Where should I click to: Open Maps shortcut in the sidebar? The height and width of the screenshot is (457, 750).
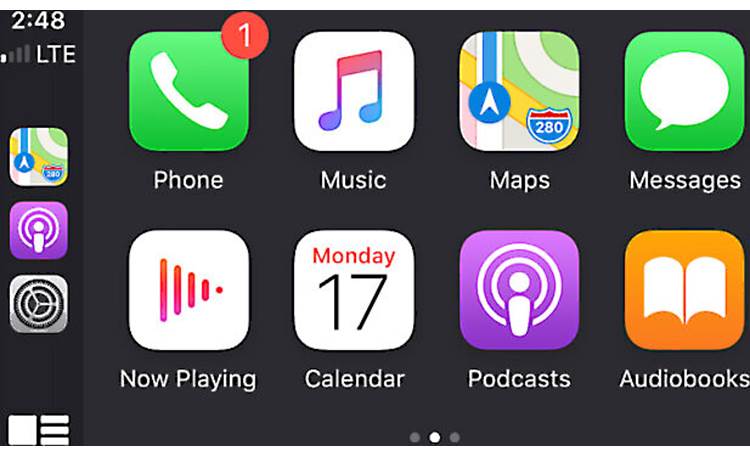pos(39,157)
